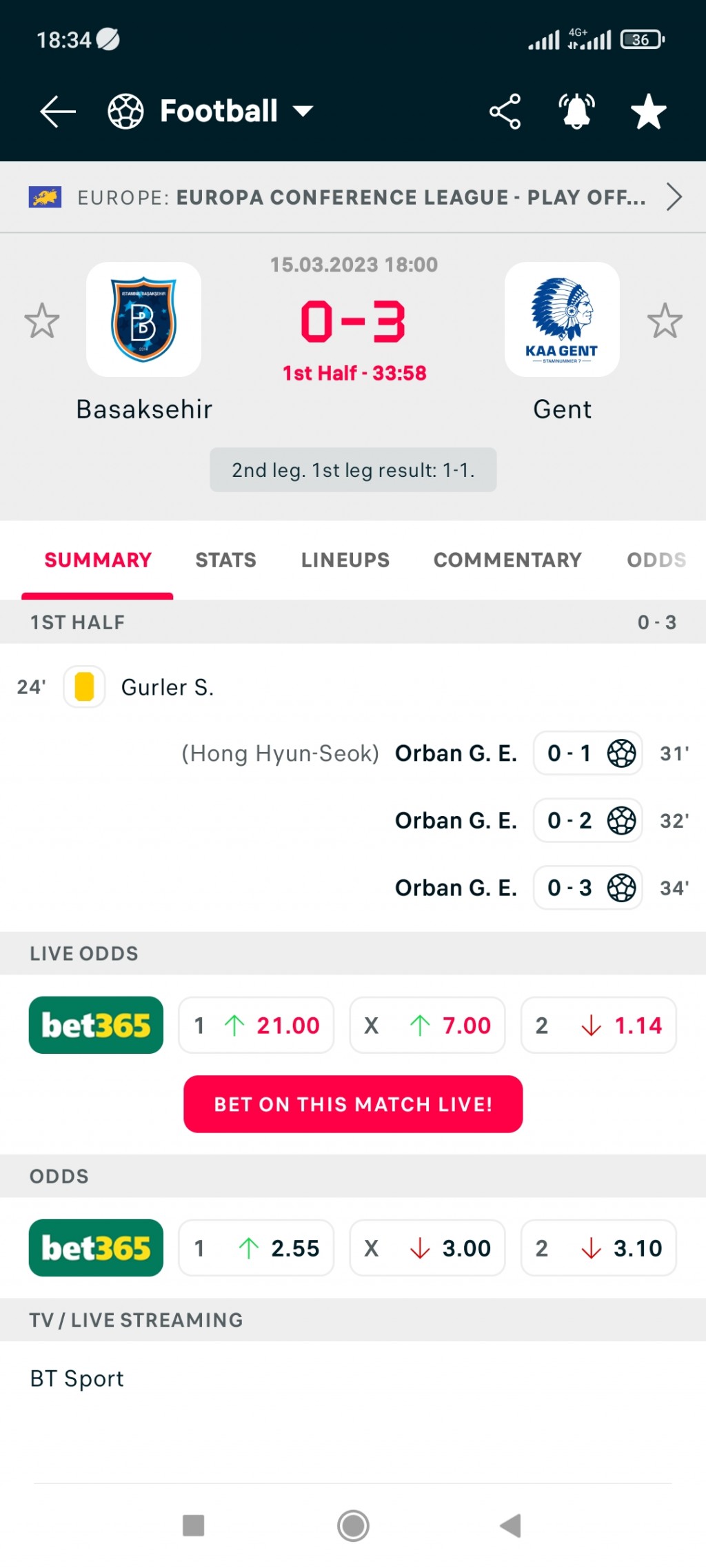Open the KAA Gent team logo
The height and width of the screenshot is (1568, 706).
click(562, 319)
